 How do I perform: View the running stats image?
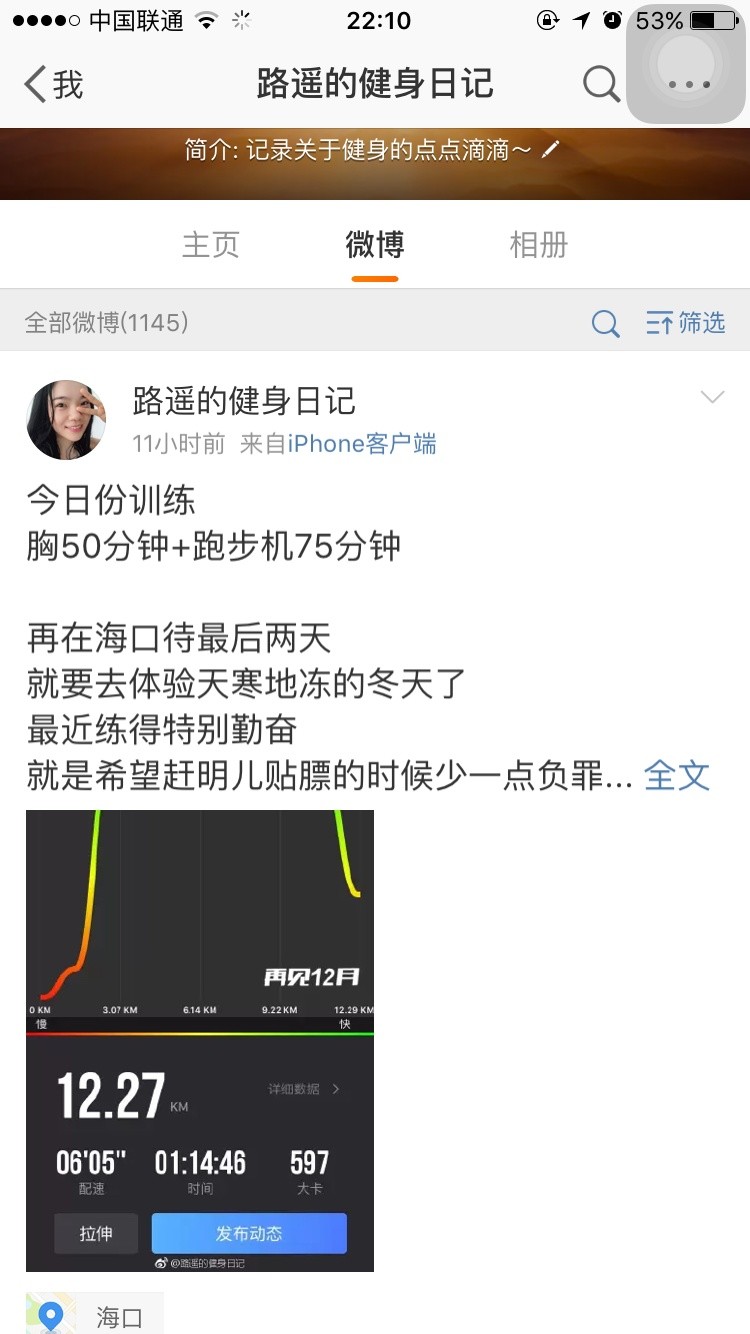pyautogui.click(x=200, y=1040)
